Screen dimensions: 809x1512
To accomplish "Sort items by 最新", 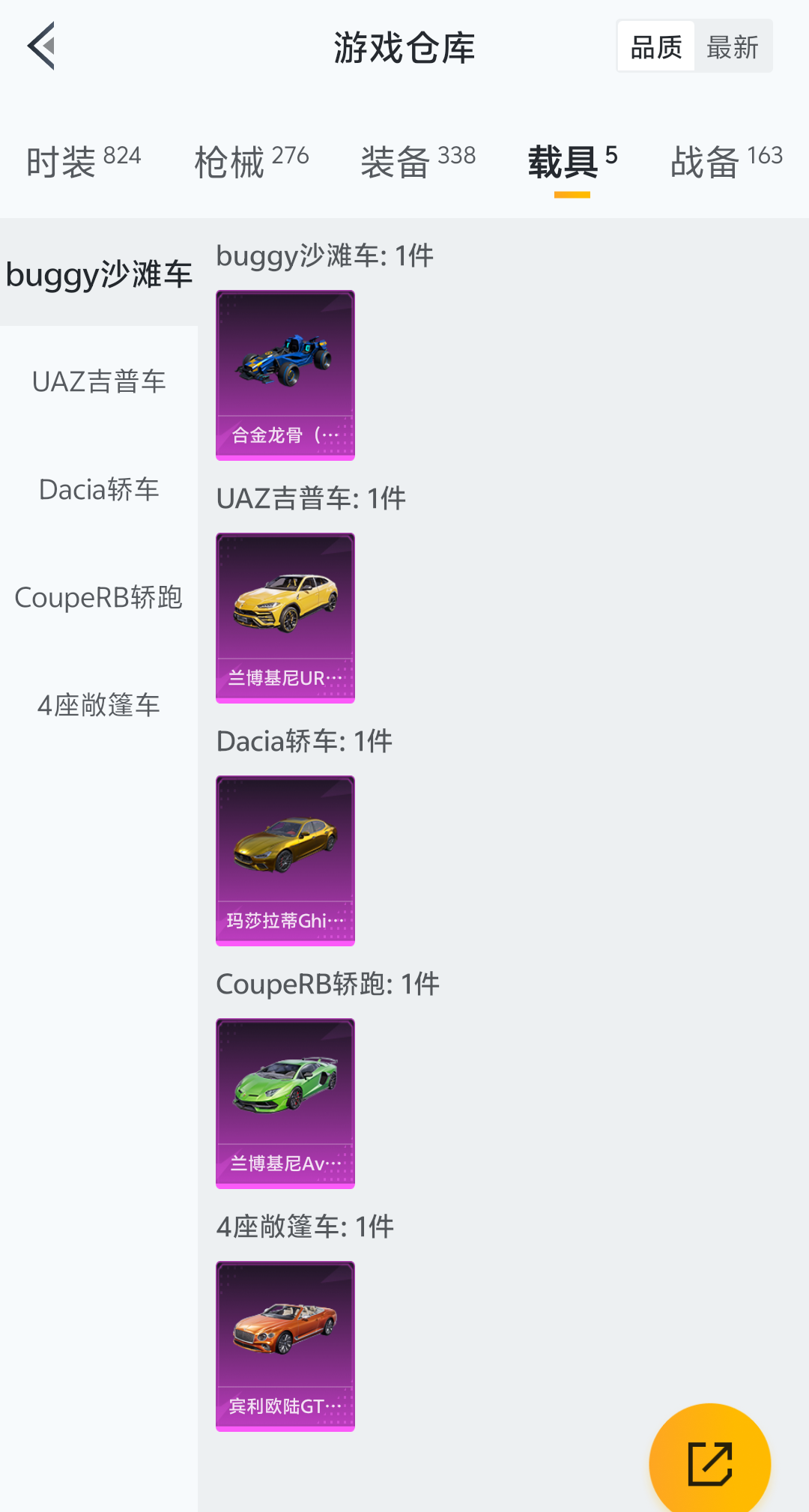I will tap(733, 47).
